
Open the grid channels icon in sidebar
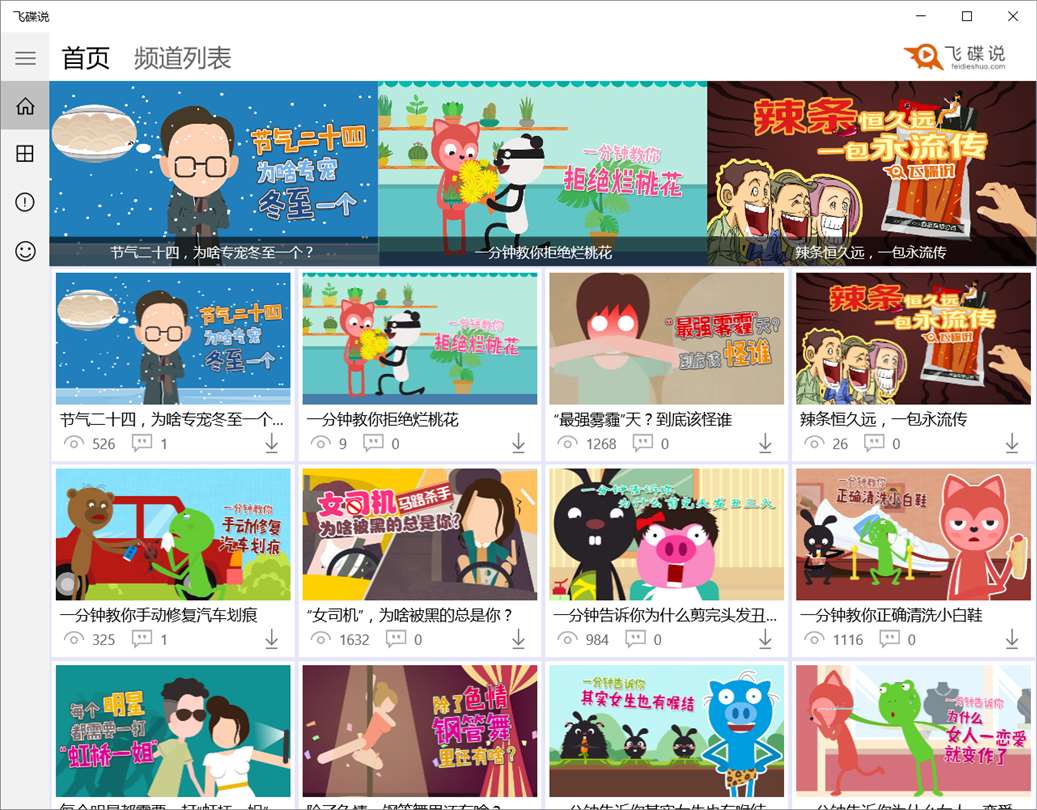coord(25,154)
